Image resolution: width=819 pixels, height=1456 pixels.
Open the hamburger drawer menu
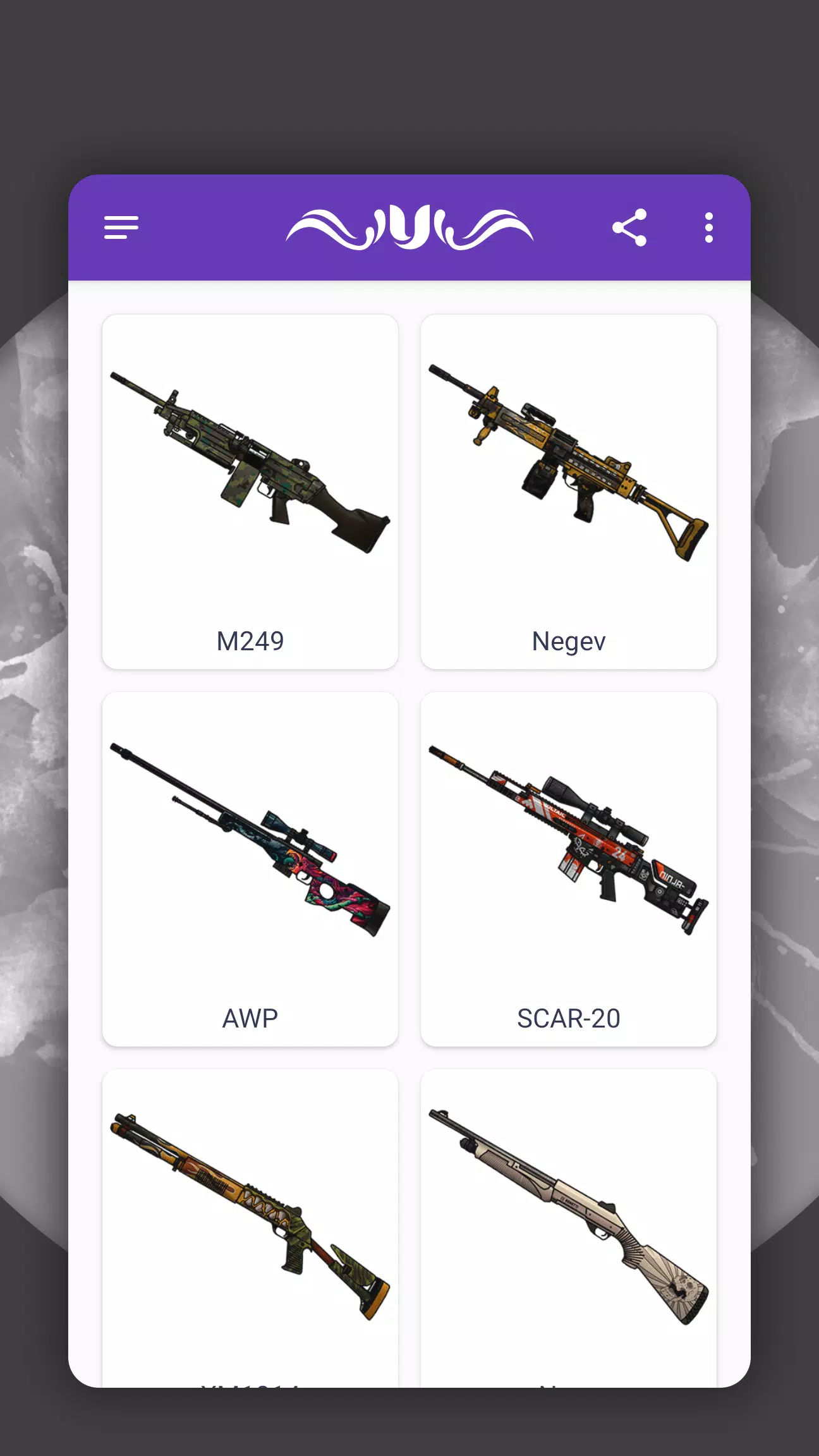121,227
